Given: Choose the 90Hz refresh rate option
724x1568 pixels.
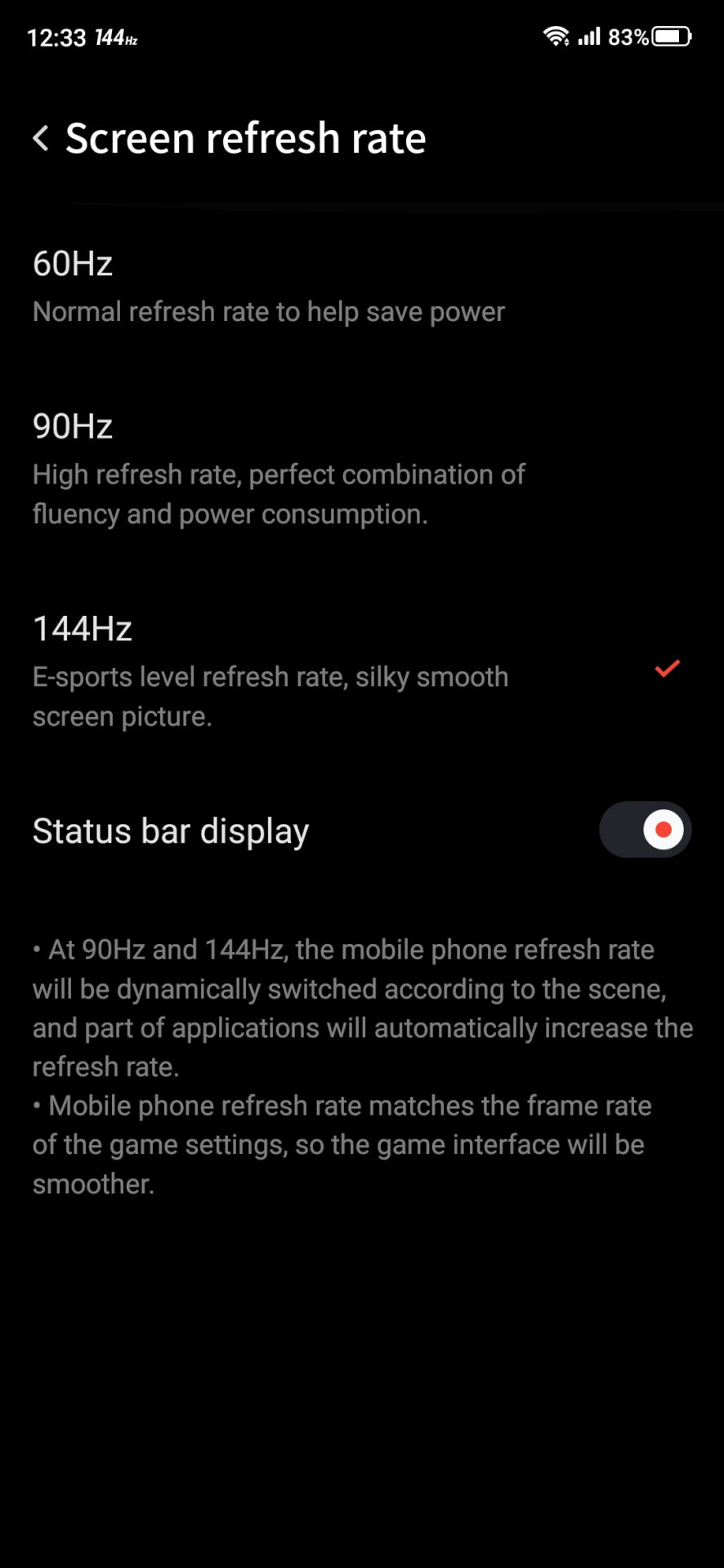Looking at the screenshot, I should tap(362, 469).
